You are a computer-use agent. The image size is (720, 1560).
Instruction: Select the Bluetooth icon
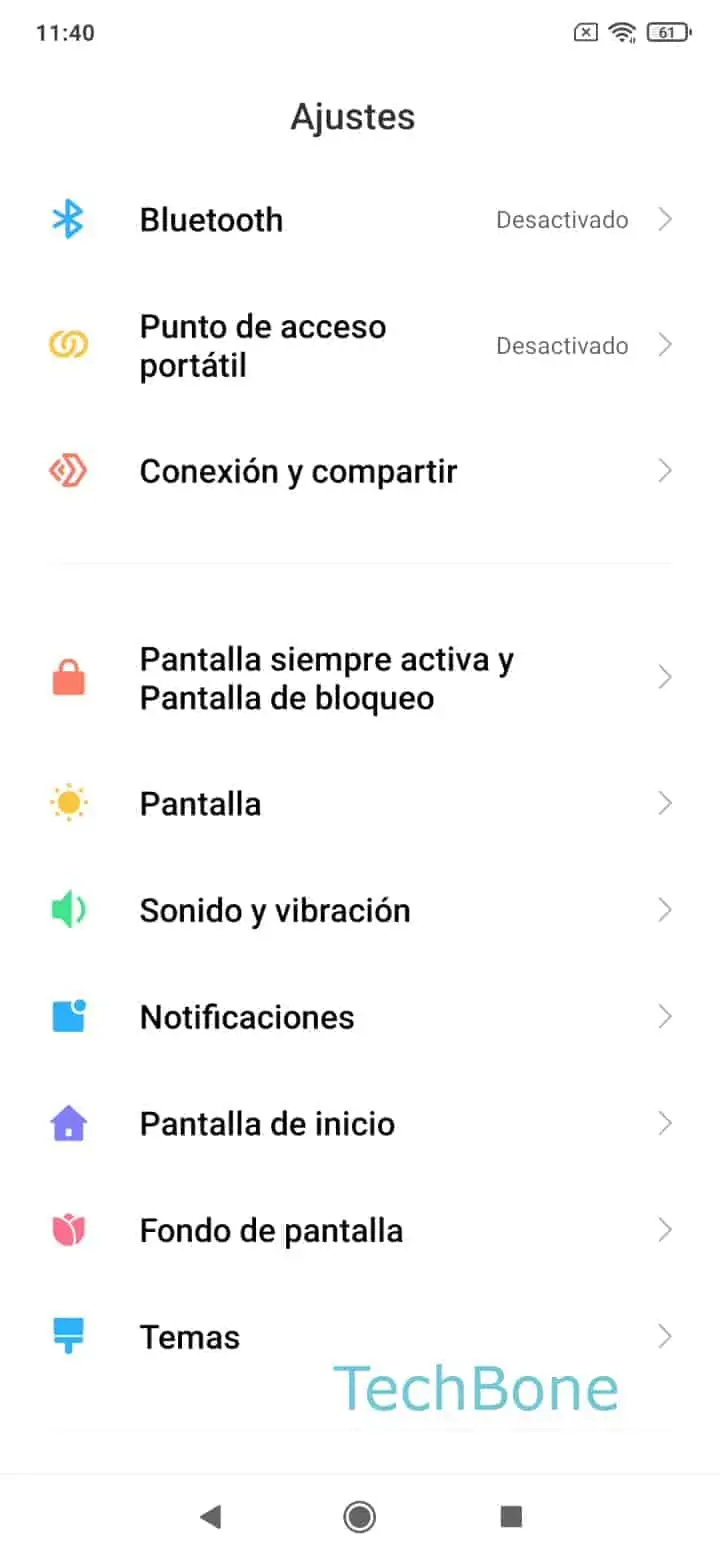68,219
